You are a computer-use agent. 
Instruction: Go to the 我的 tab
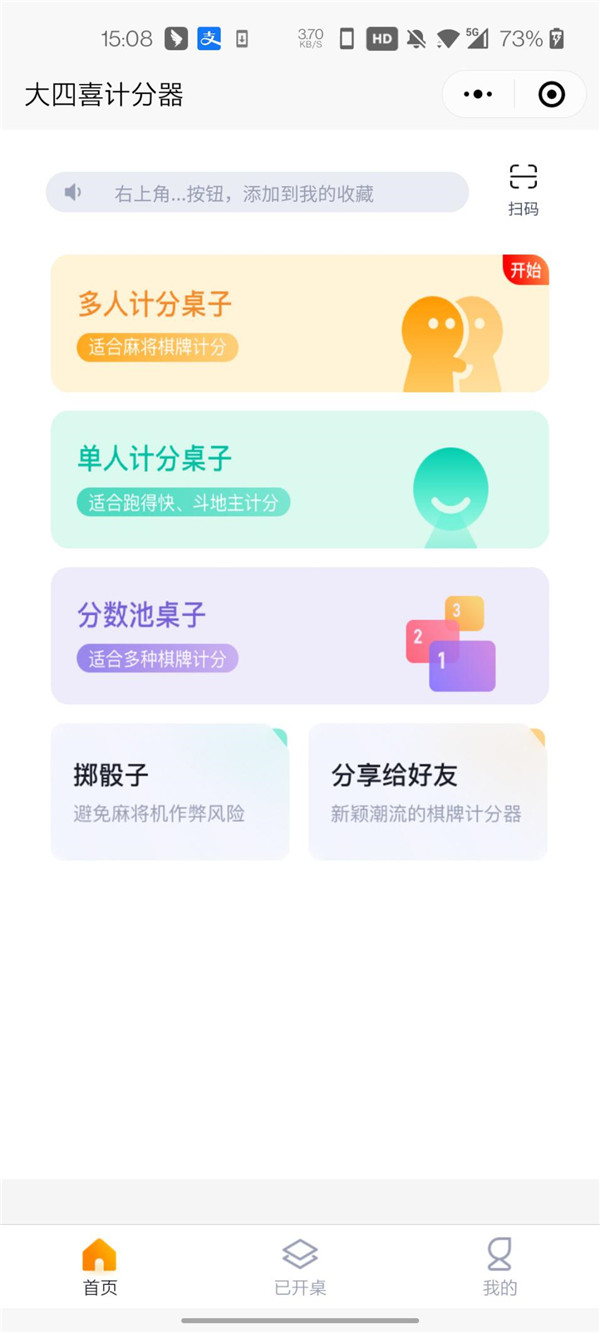click(x=499, y=1267)
